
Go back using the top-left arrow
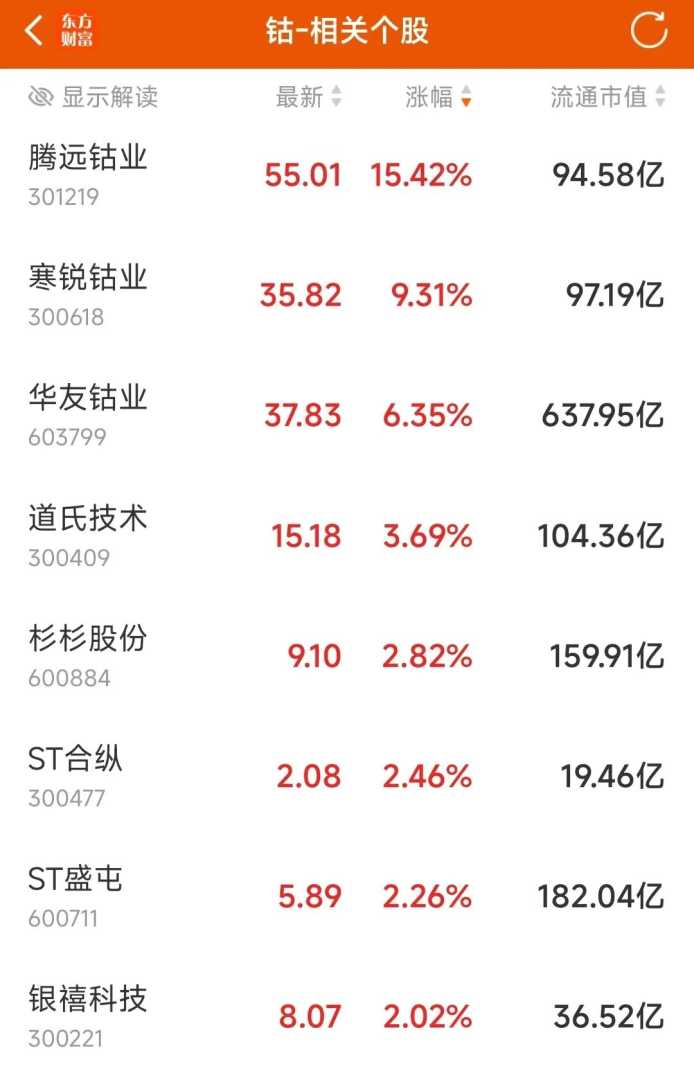tap(35, 31)
